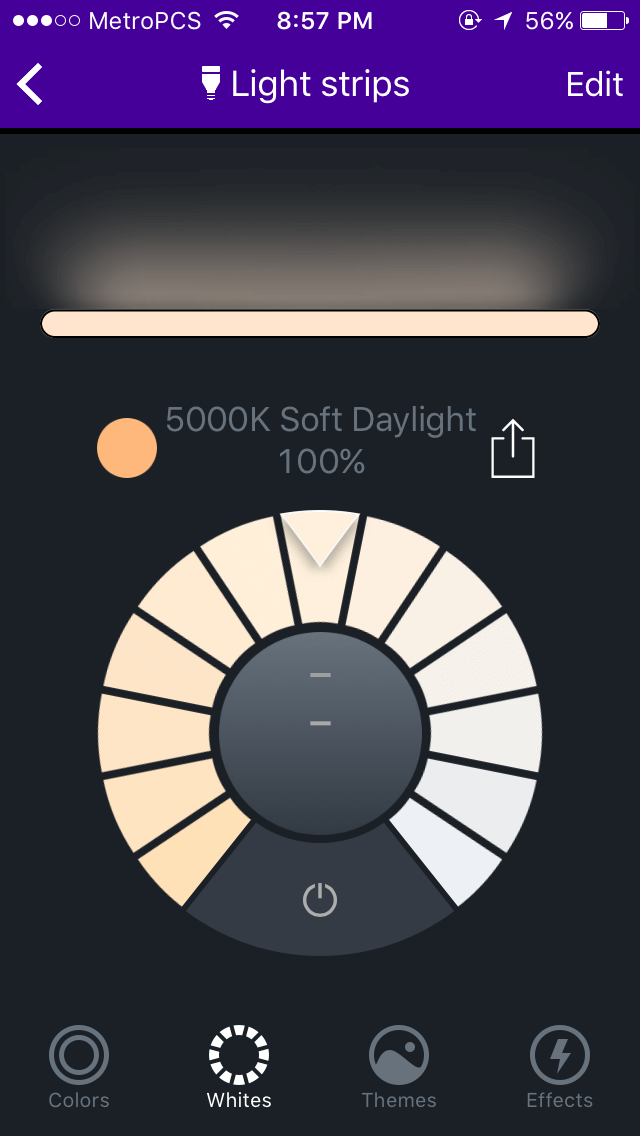Tap Edit in the top bar
The width and height of the screenshot is (640, 1136).
594,85
